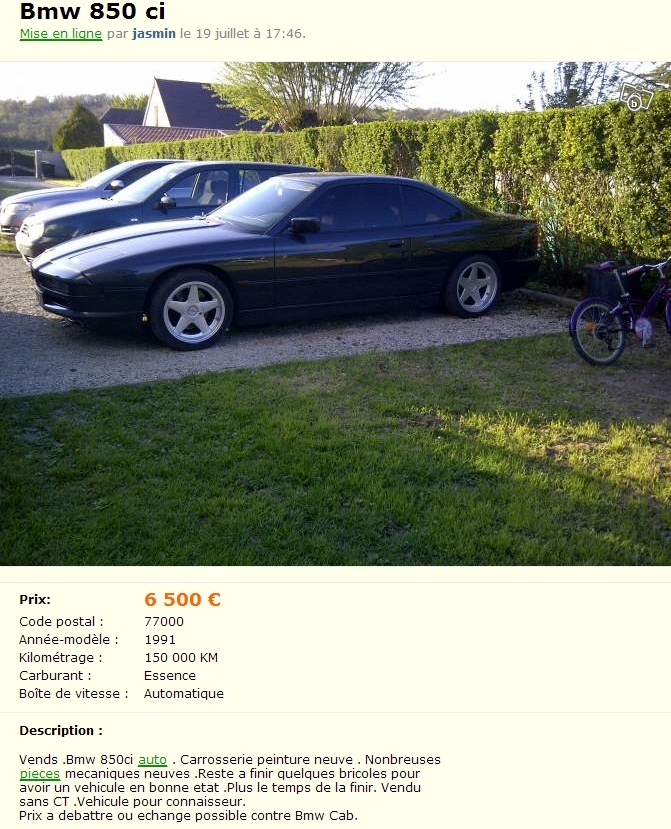View seller jasmin's profile

(154, 33)
